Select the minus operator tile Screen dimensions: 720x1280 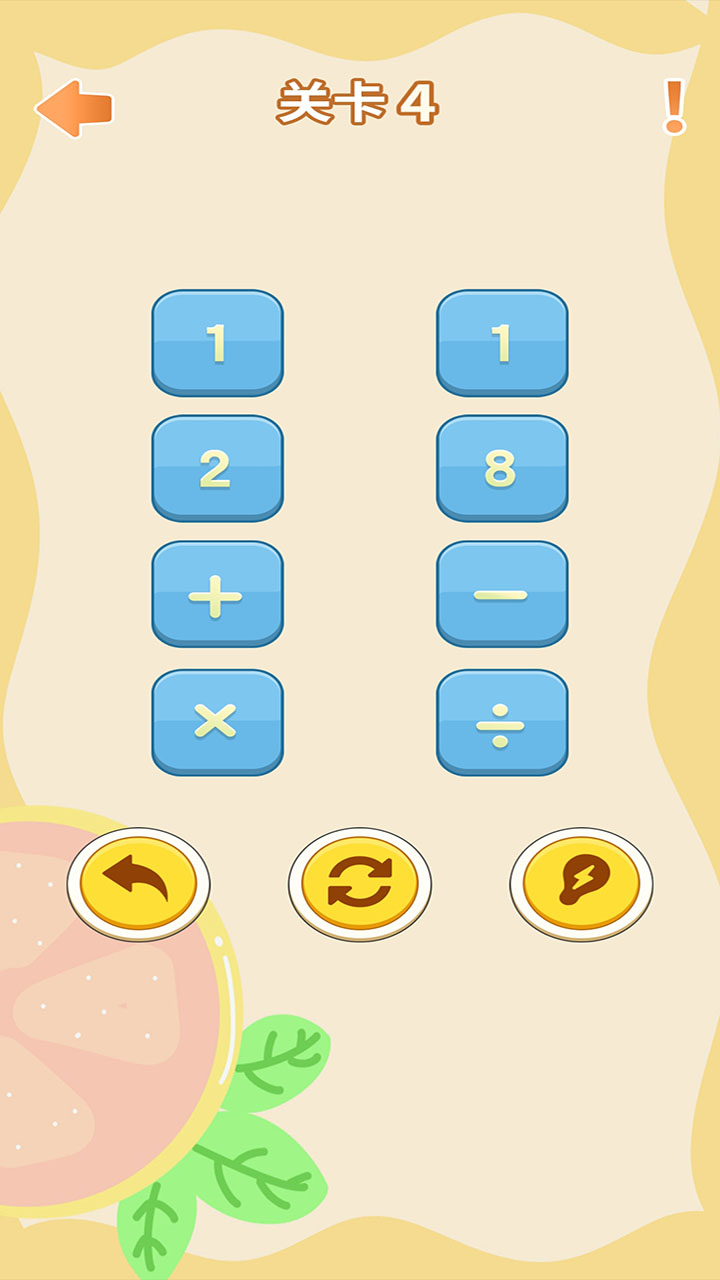(502, 596)
